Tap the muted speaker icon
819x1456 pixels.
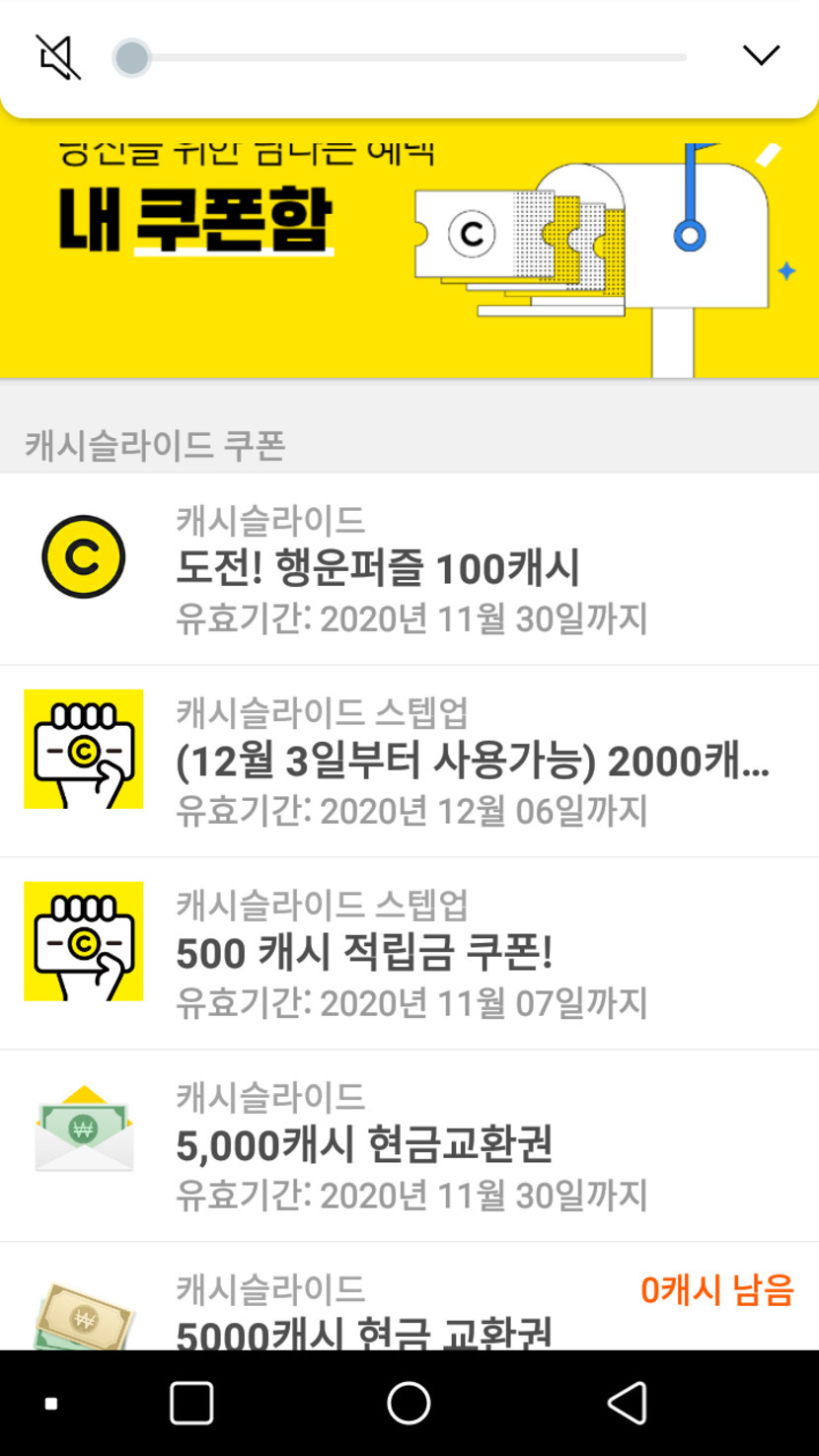coord(59,57)
